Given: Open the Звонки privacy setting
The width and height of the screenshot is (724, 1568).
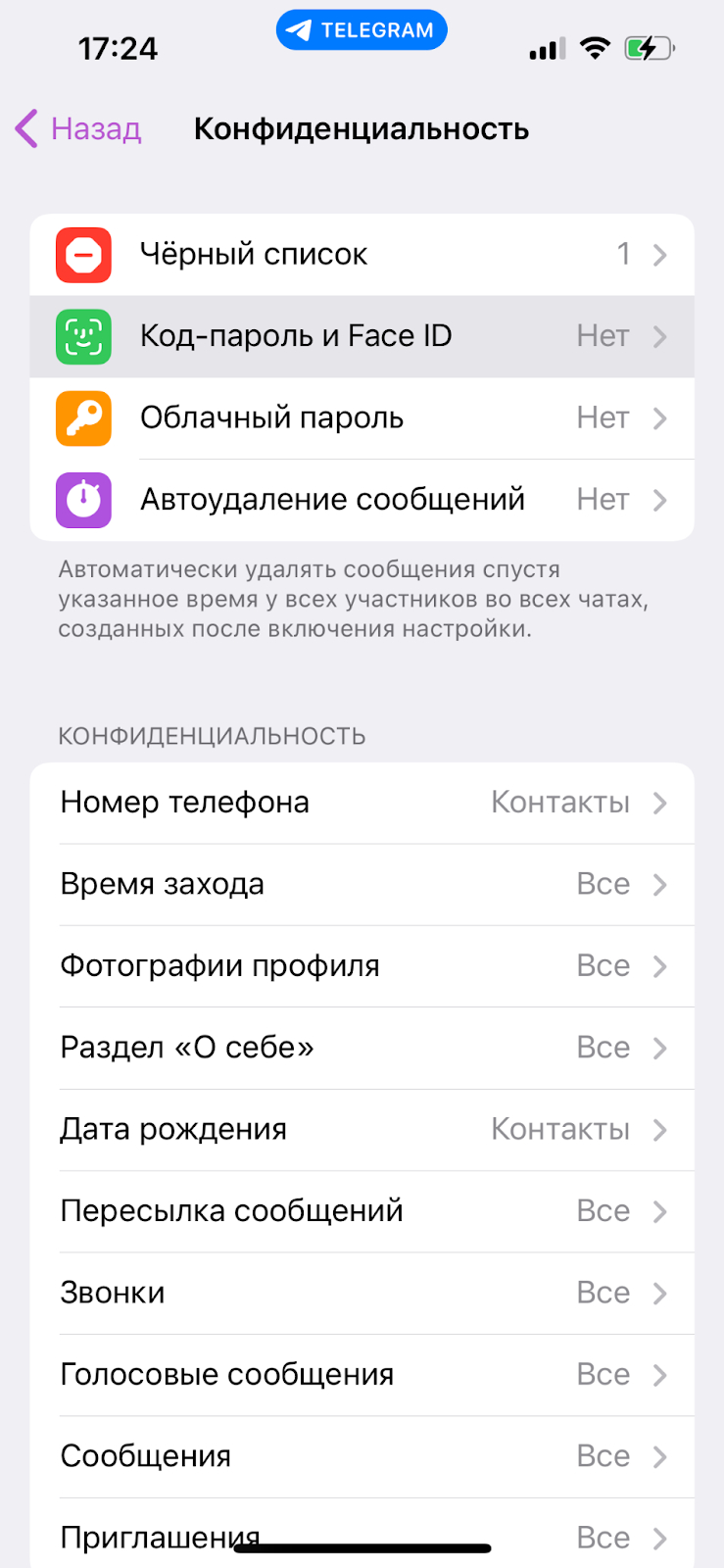Looking at the screenshot, I should click(x=362, y=1293).
